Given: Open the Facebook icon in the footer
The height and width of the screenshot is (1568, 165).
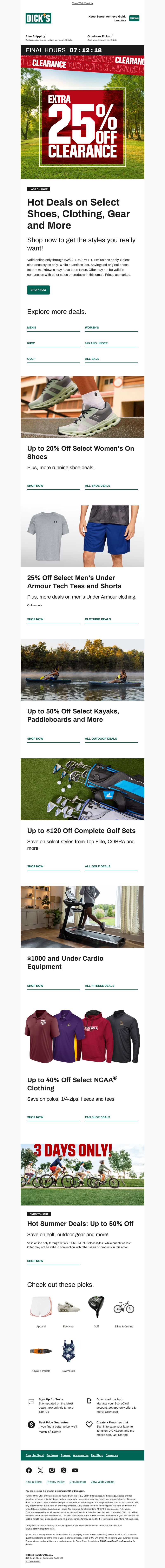Looking at the screenshot, I should coord(29,1470).
